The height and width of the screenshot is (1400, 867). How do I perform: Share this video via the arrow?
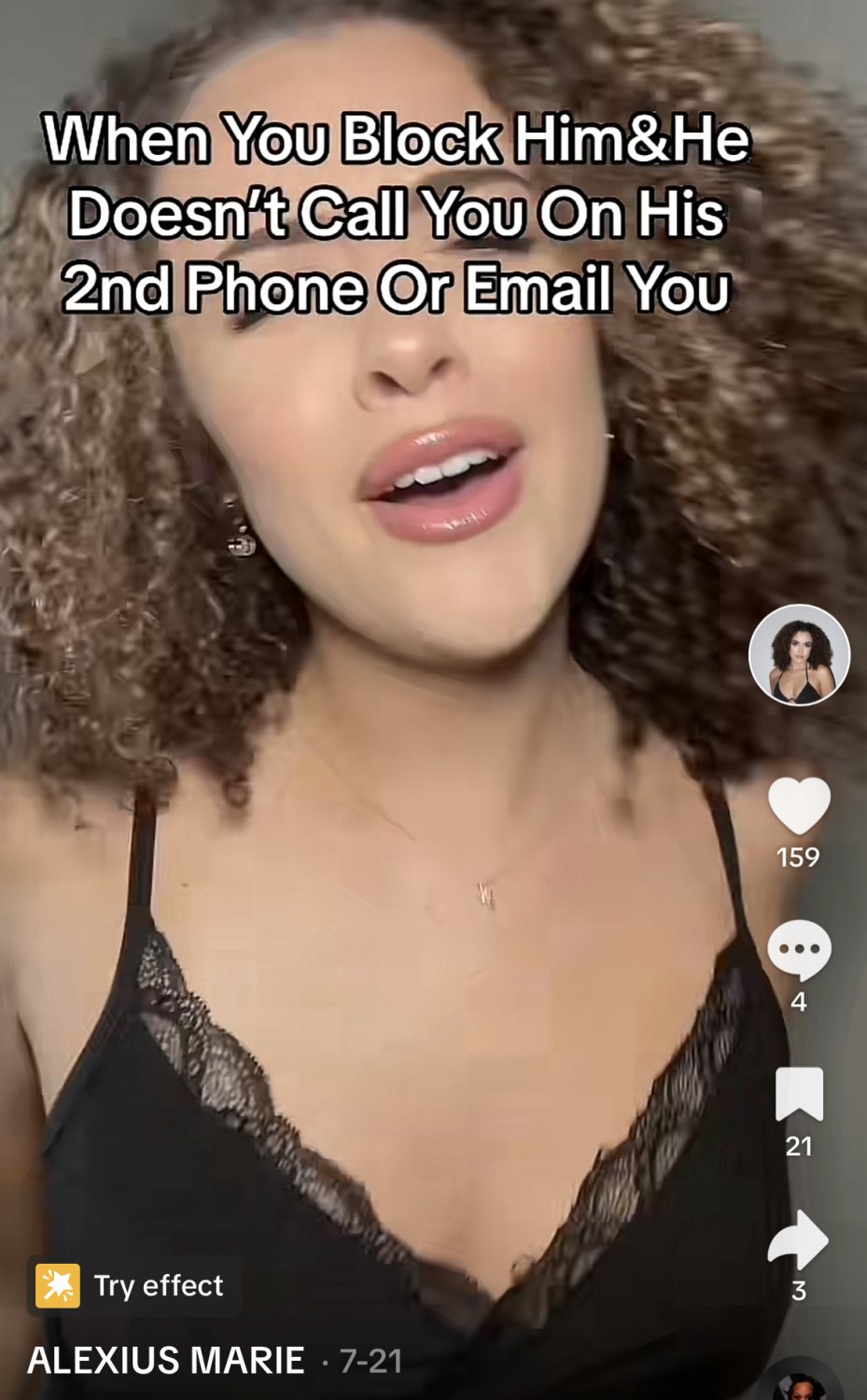[798, 1239]
